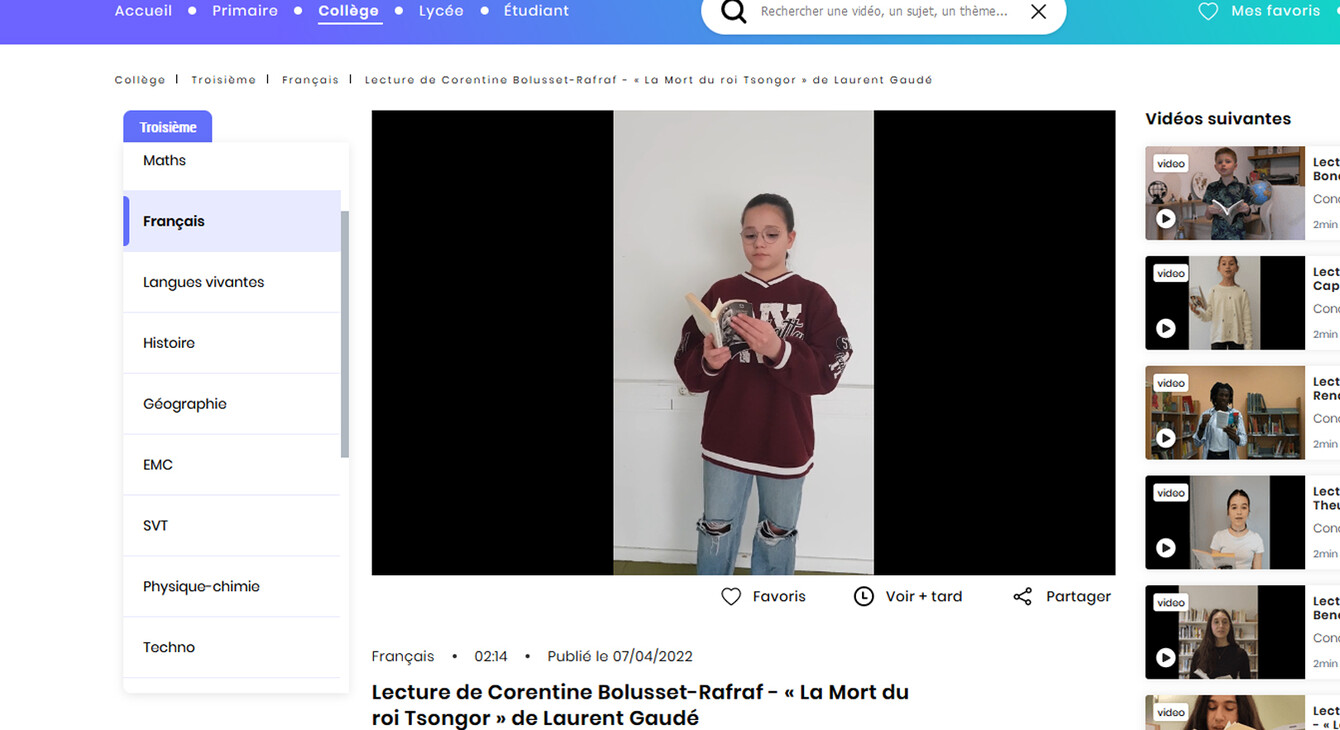
Task: Select Techno in the sidebar
Action: click(169, 648)
